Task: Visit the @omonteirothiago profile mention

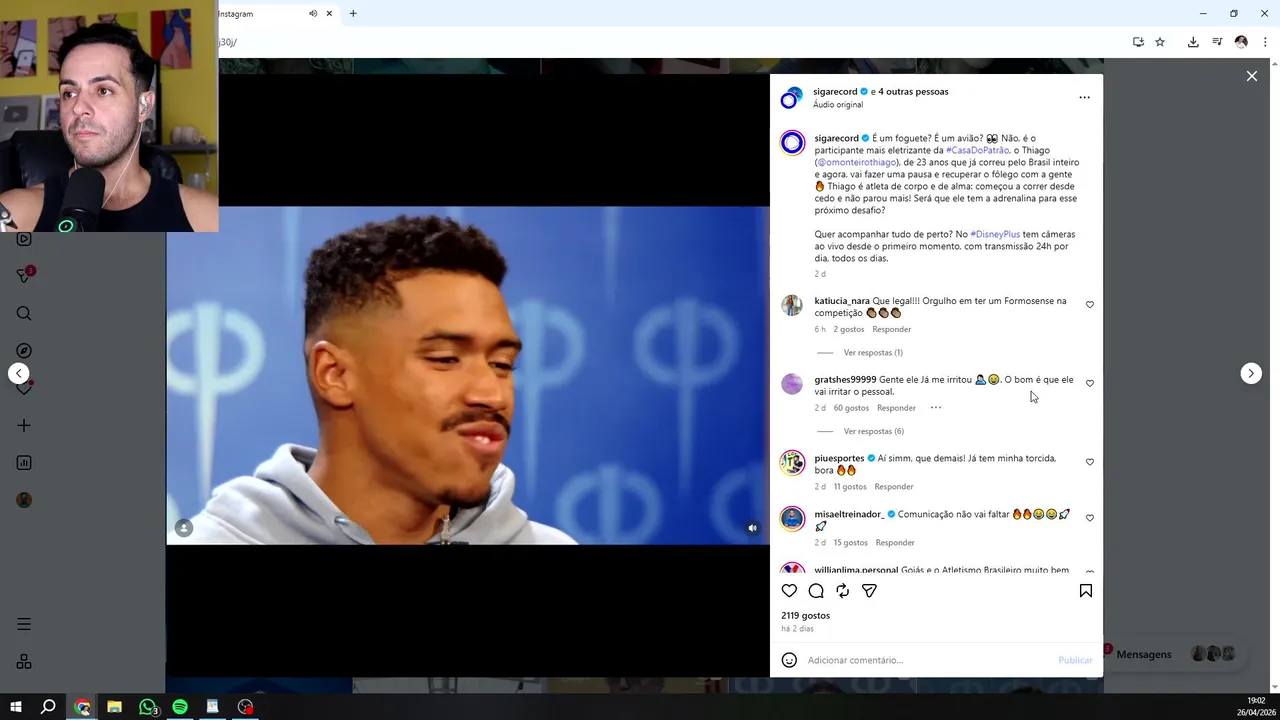Action: (x=857, y=162)
